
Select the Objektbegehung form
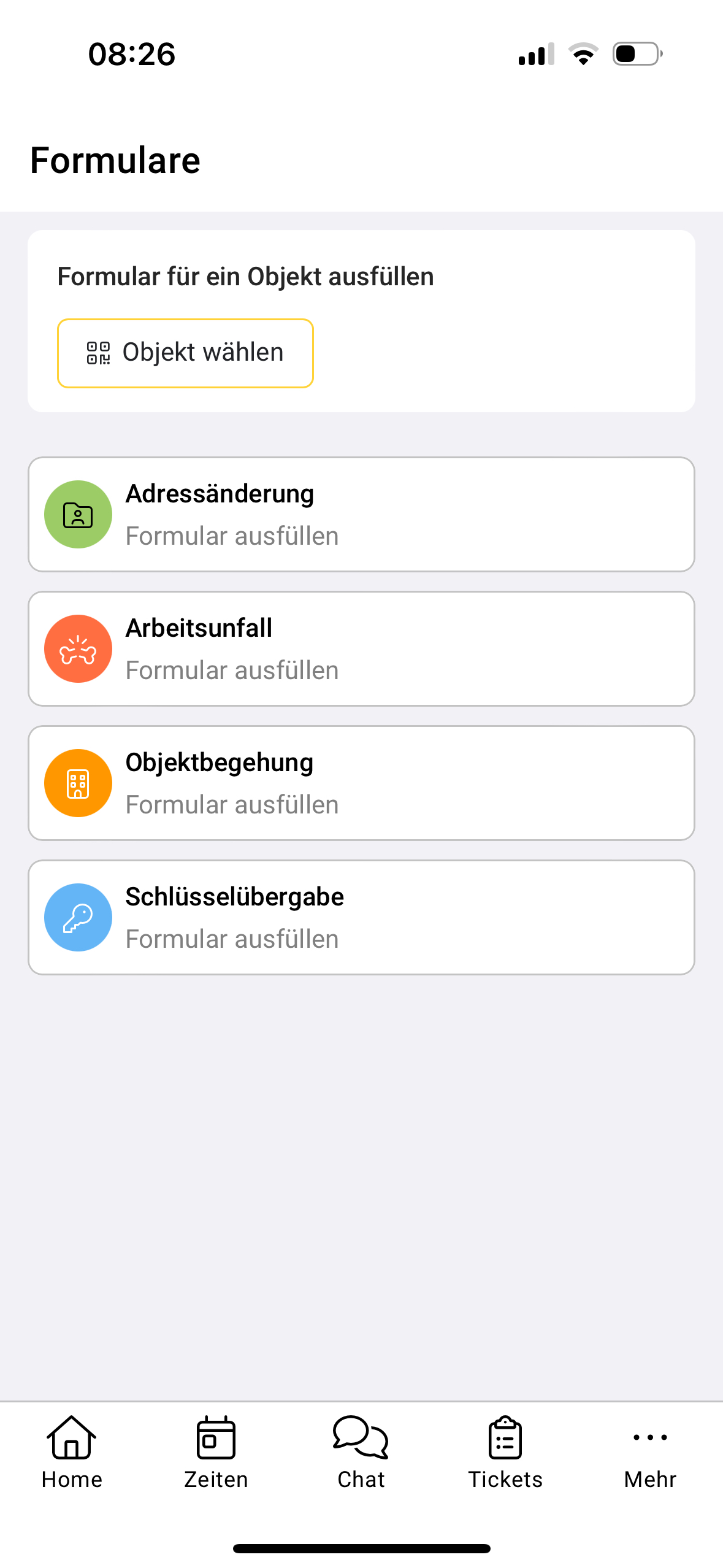click(361, 783)
